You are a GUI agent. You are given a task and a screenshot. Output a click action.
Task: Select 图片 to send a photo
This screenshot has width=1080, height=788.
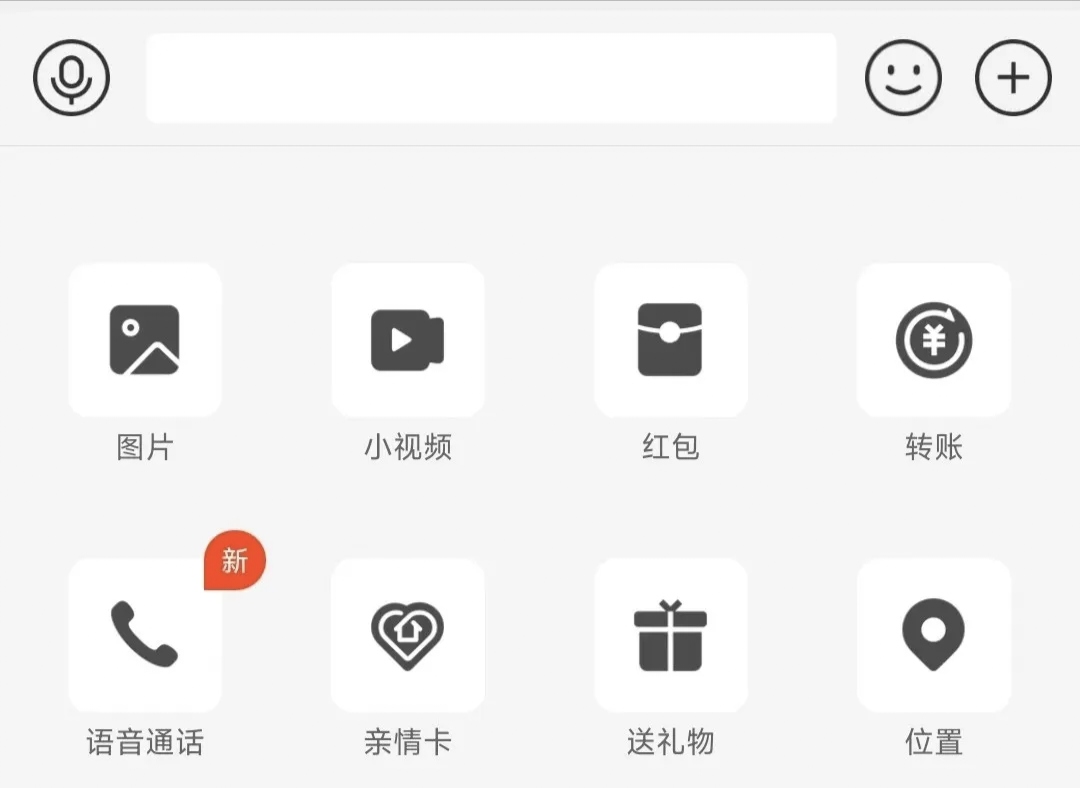click(x=145, y=341)
